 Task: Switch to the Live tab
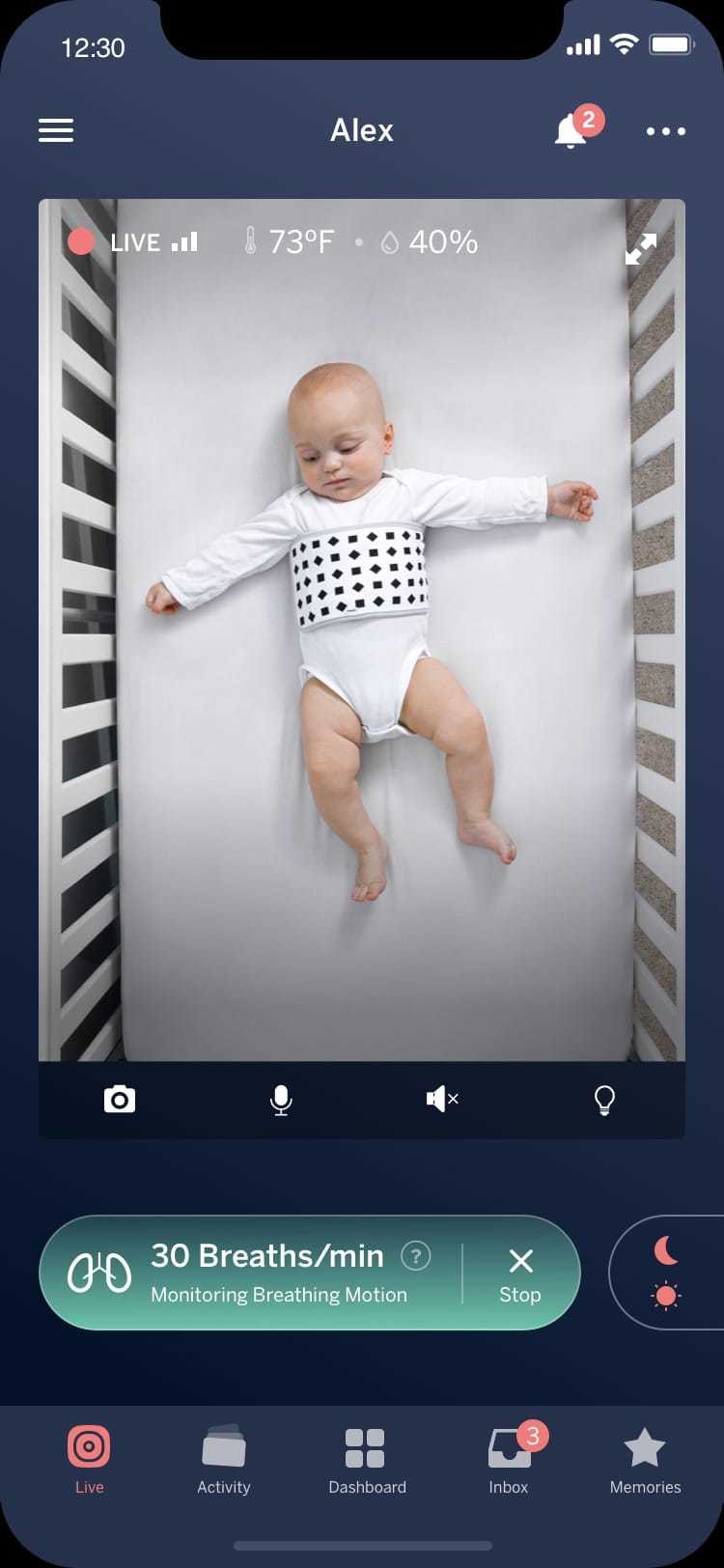click(x=89, y=1460)
